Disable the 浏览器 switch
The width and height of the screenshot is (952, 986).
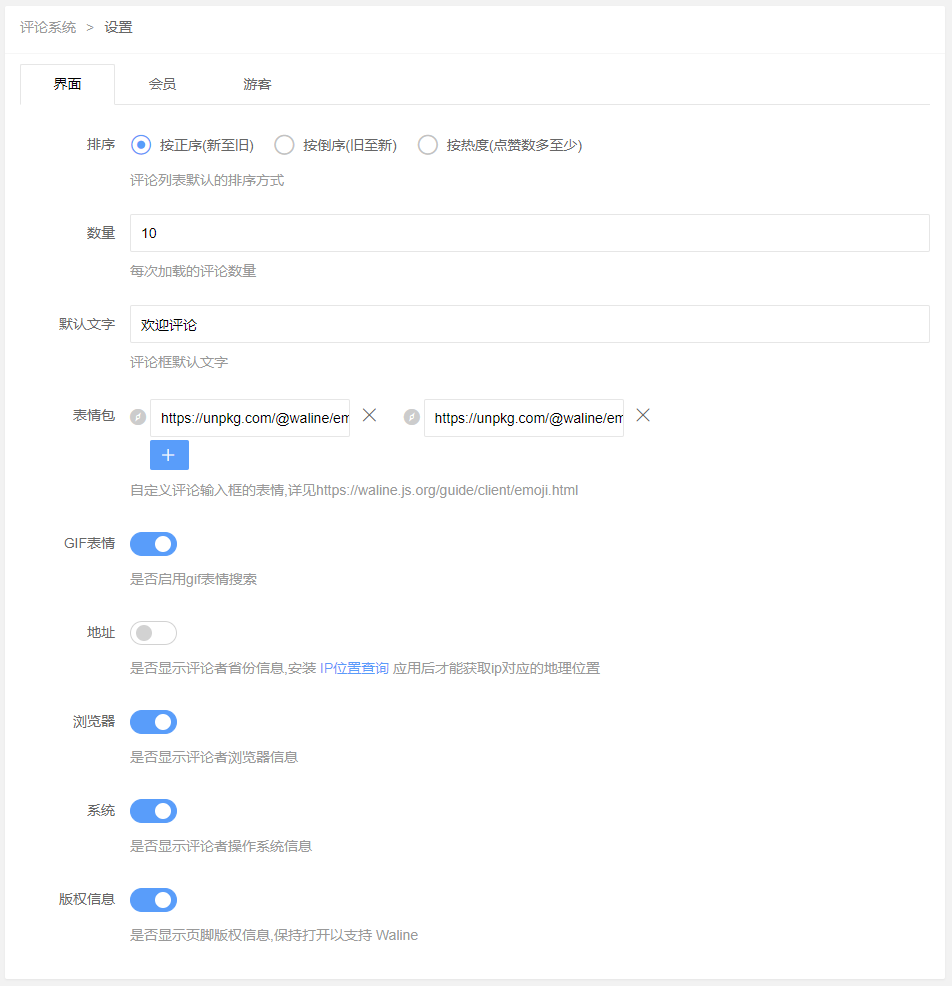coord(153,722)
